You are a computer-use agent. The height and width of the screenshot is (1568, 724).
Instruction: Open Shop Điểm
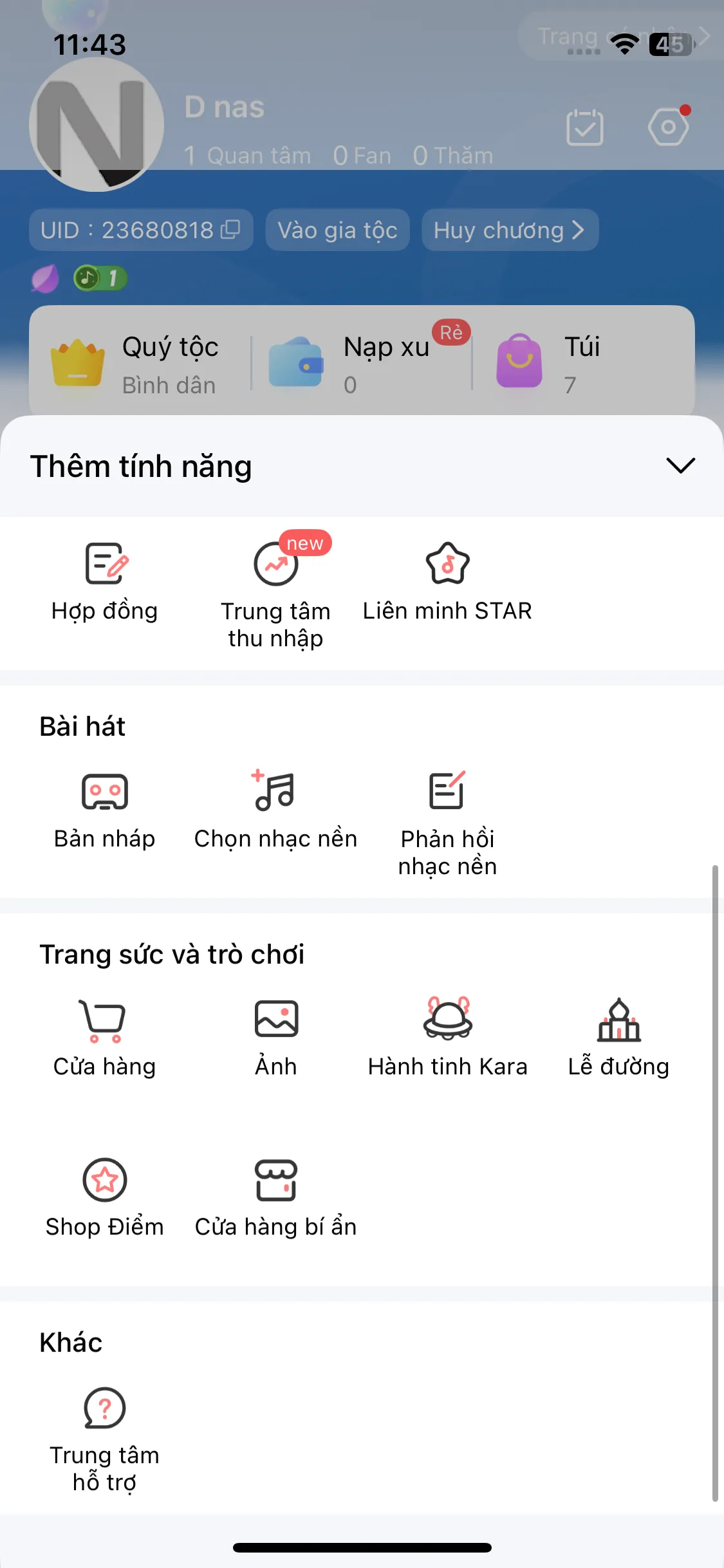click(x=105, y=1198)
